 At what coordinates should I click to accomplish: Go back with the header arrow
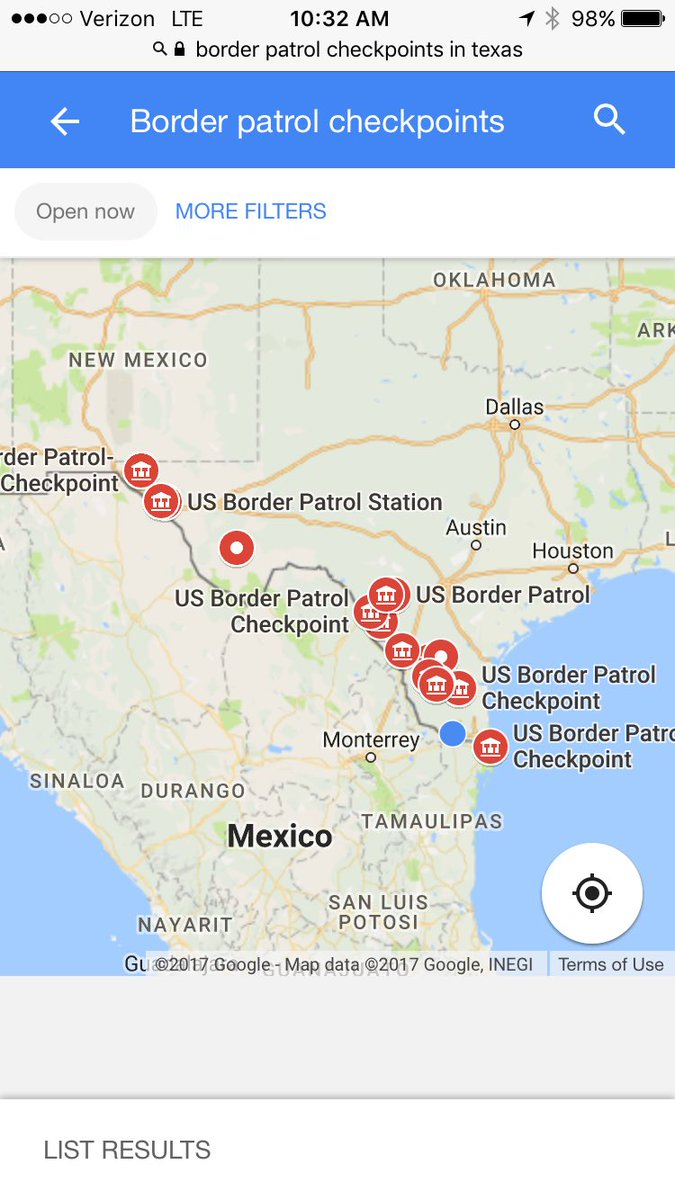[65, 122]
